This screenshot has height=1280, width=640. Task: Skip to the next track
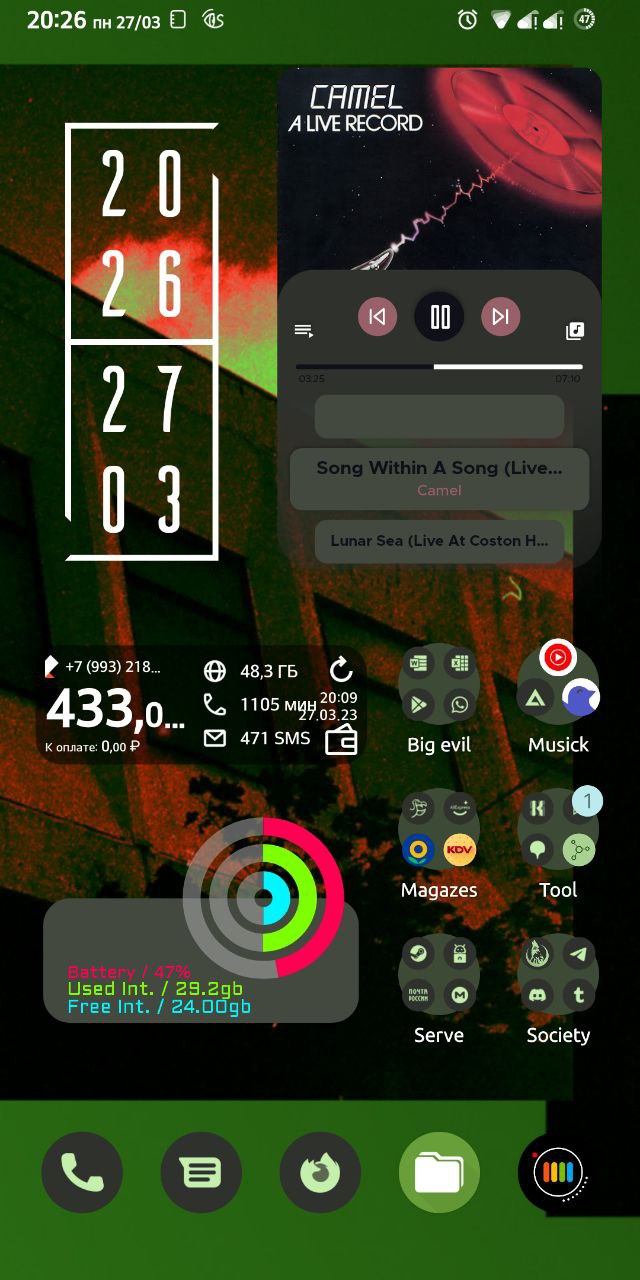(500, 317)
